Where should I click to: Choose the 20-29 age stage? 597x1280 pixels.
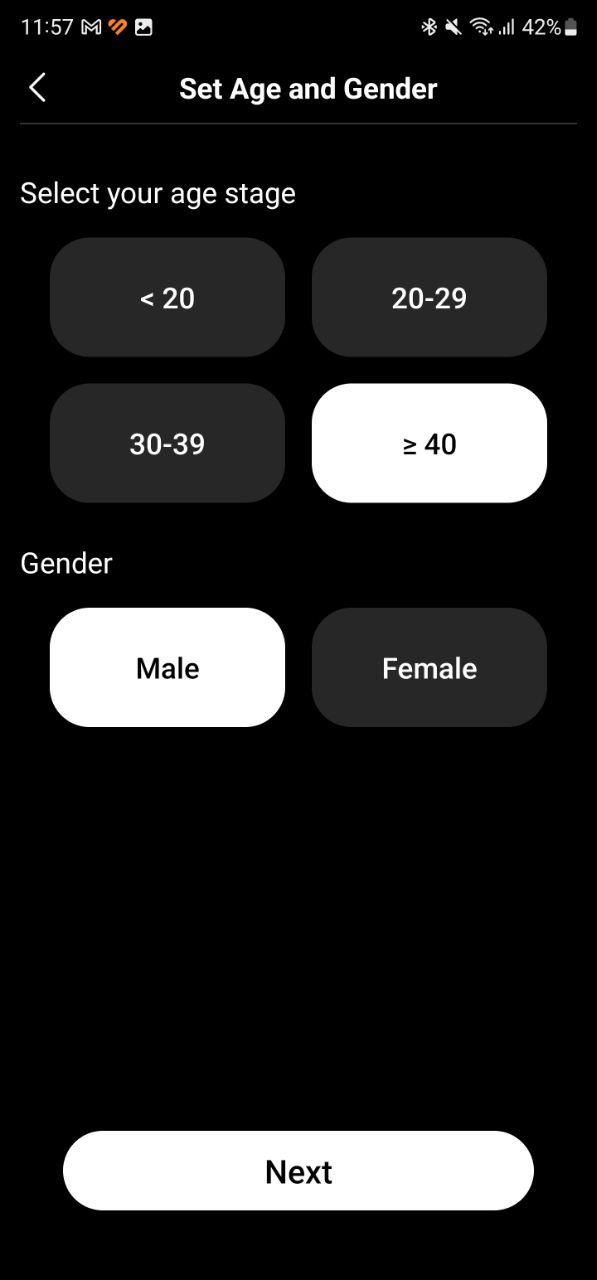(x=429, y=298)
